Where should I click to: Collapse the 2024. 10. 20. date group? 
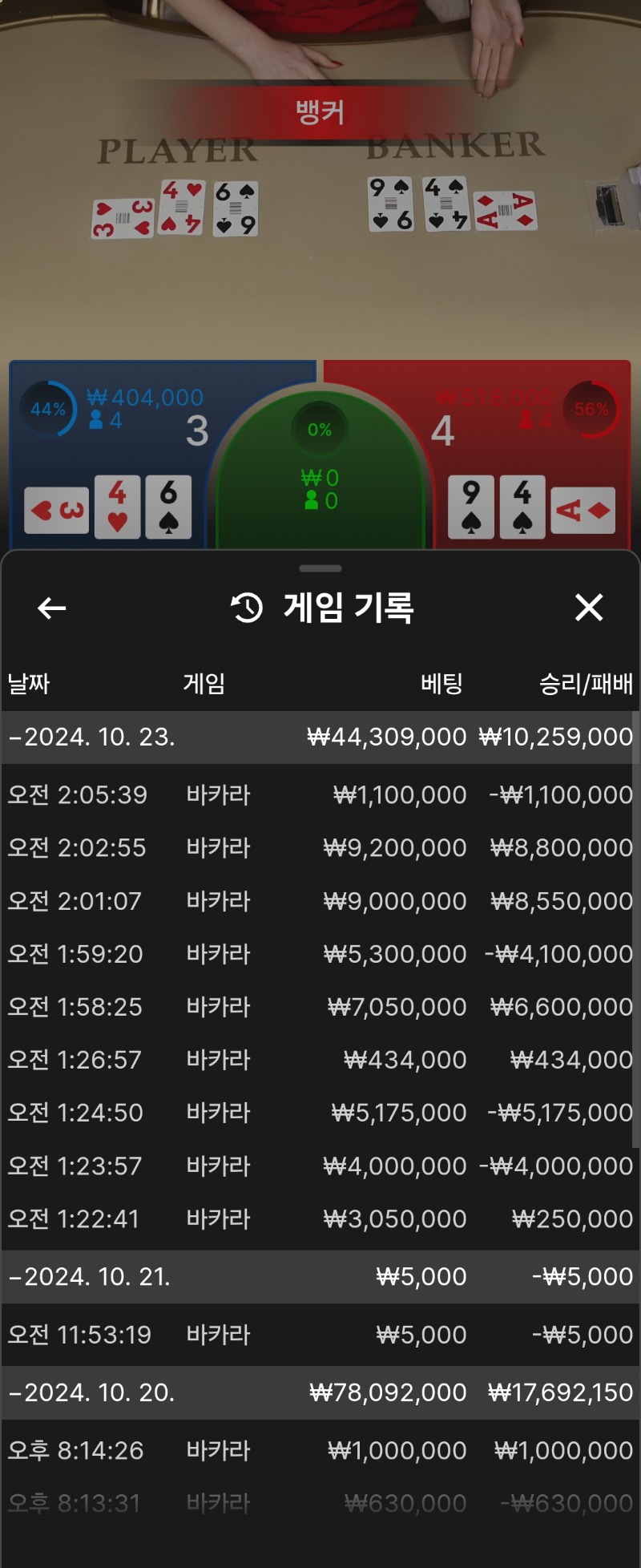tap(92, 1392)
